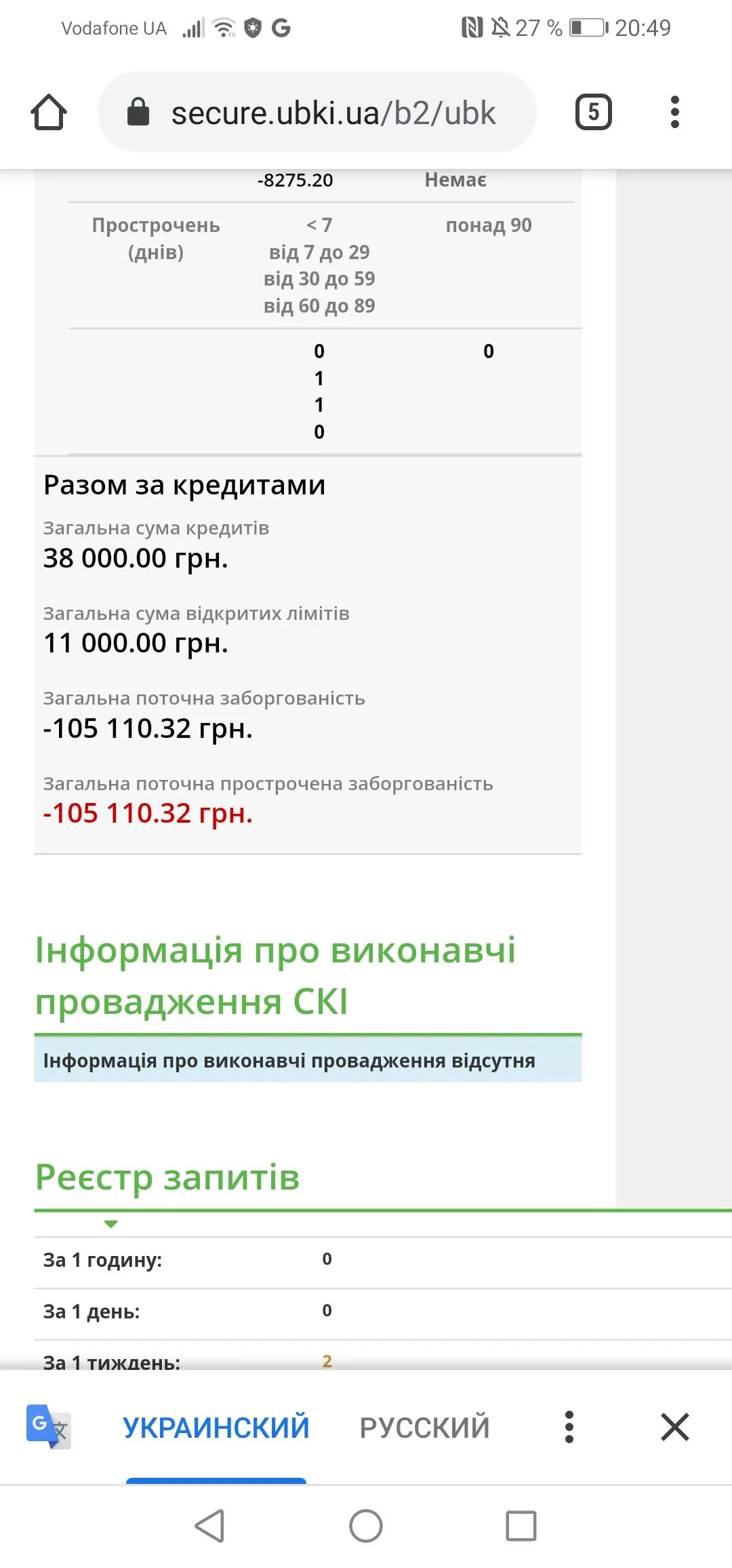Open the browser overflow menu
732x1568 pixels.
674,113
